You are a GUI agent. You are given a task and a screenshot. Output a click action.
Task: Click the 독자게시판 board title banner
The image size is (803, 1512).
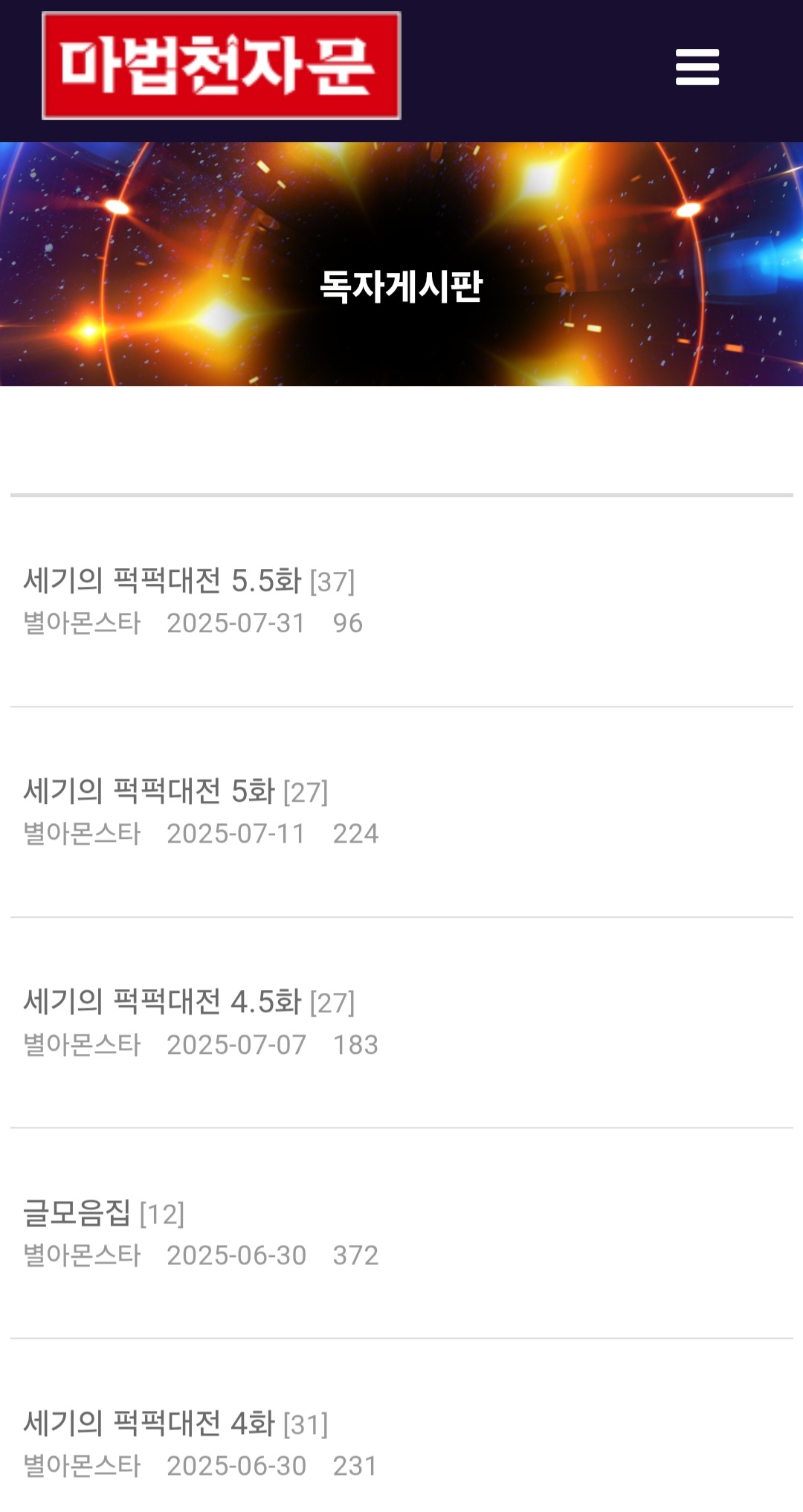(x=401, y=283)
